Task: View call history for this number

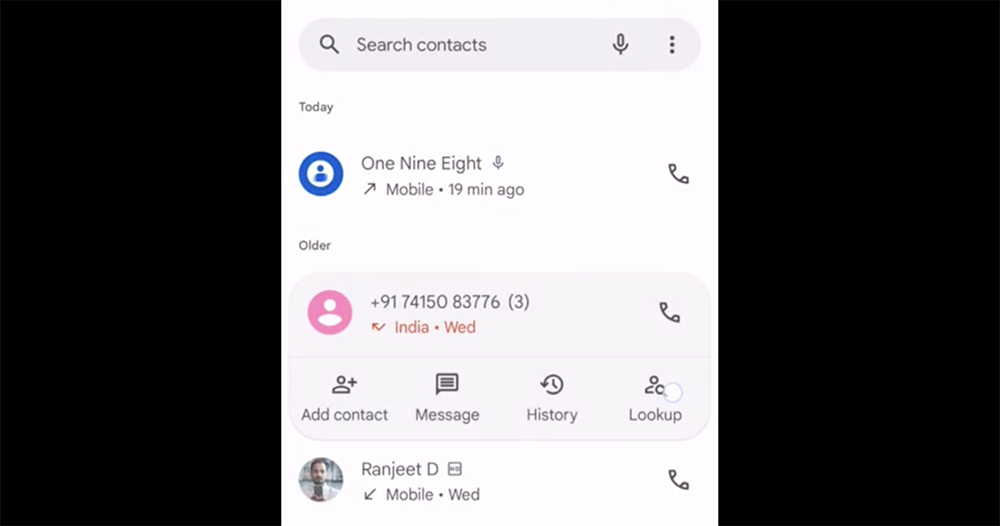Action: pos(552,398)
